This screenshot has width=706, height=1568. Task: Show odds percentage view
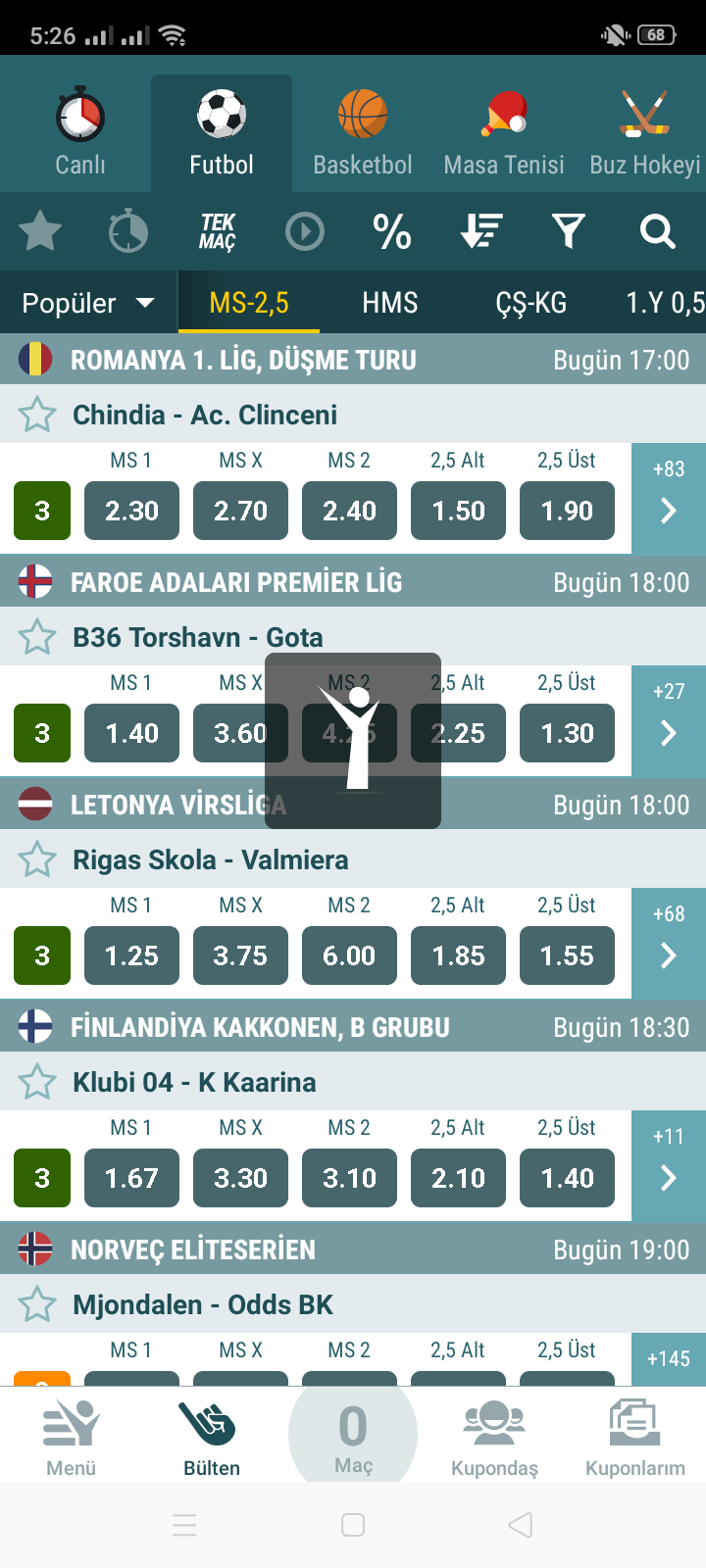[x=392, y=232]
